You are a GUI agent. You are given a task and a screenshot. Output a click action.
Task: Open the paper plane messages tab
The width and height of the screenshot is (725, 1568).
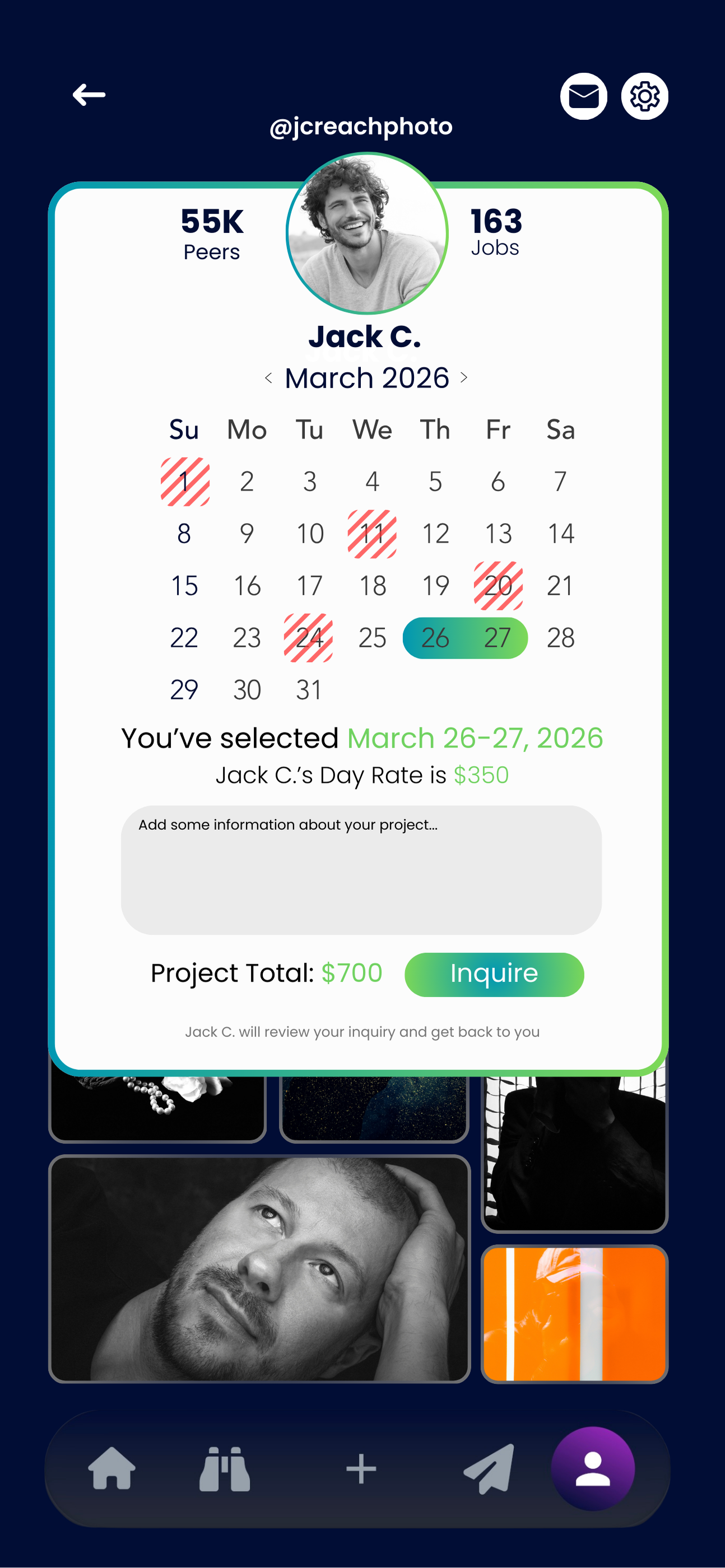click(x=489, y=1469)
